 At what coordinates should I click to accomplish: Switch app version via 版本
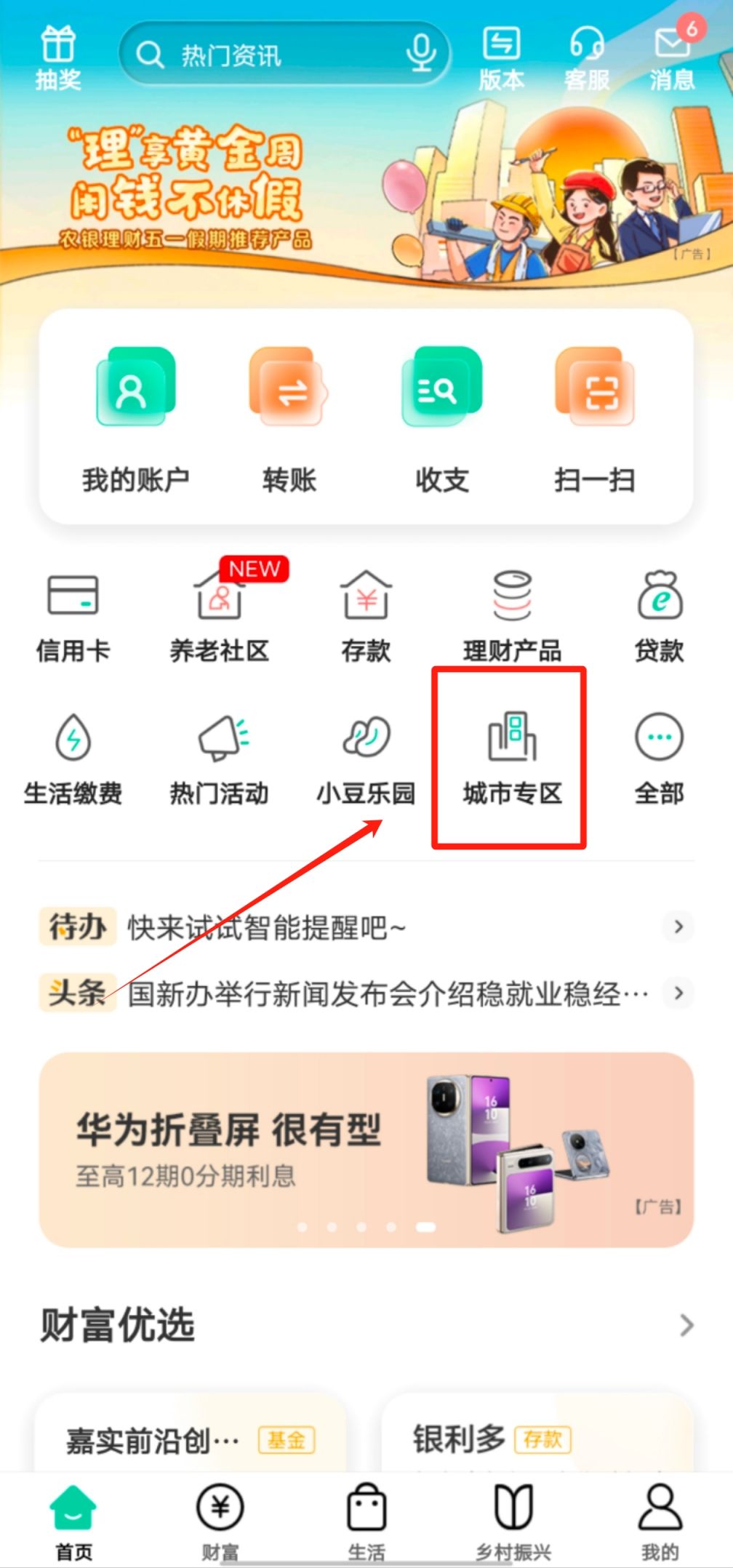(501, 57)
